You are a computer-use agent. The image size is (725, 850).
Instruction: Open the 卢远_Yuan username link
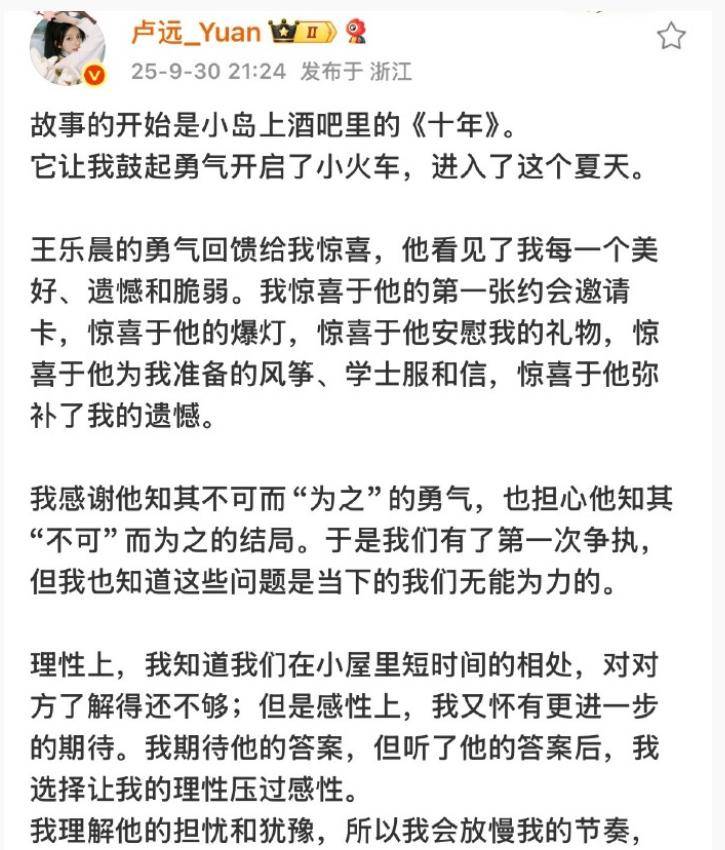click(196, 32)
